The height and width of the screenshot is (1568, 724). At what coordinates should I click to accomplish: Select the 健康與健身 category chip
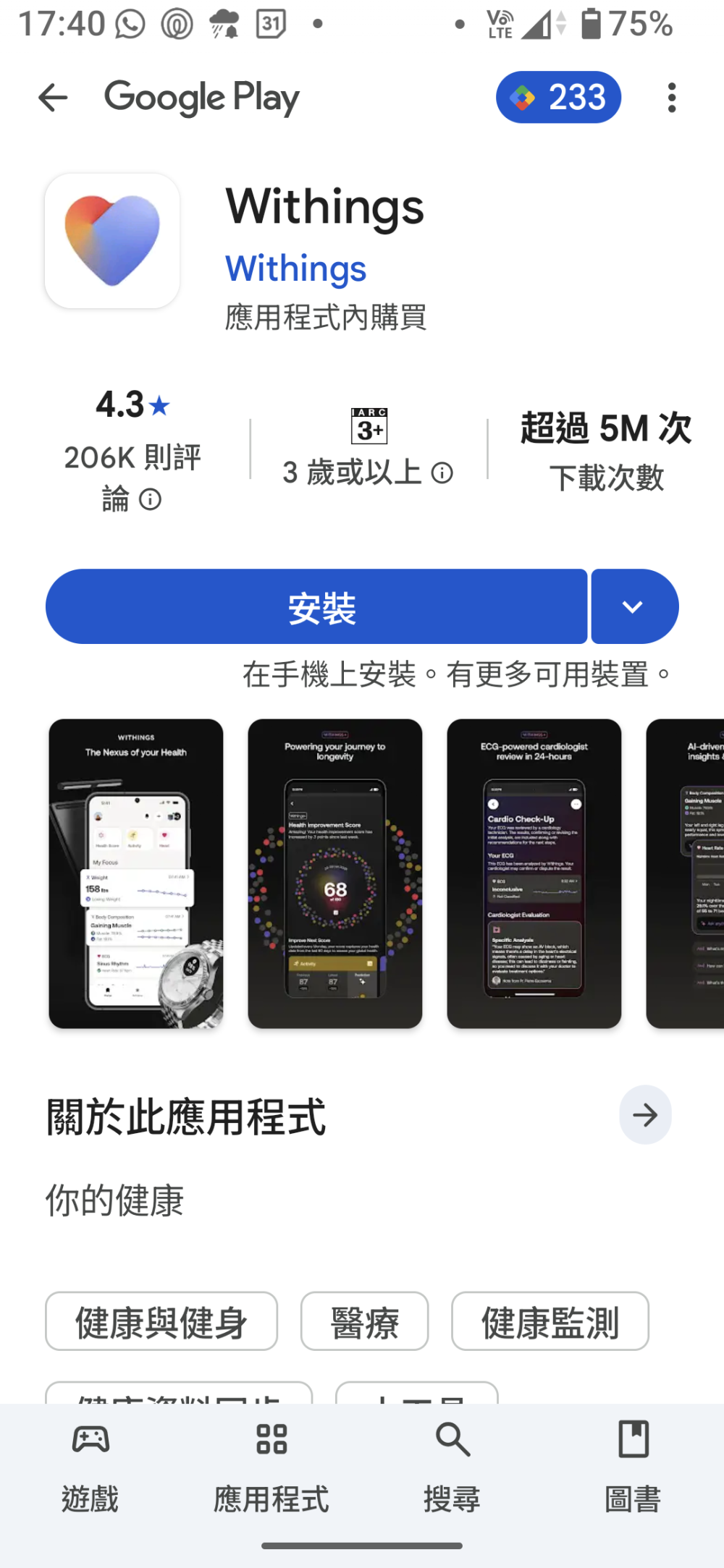161,1321
